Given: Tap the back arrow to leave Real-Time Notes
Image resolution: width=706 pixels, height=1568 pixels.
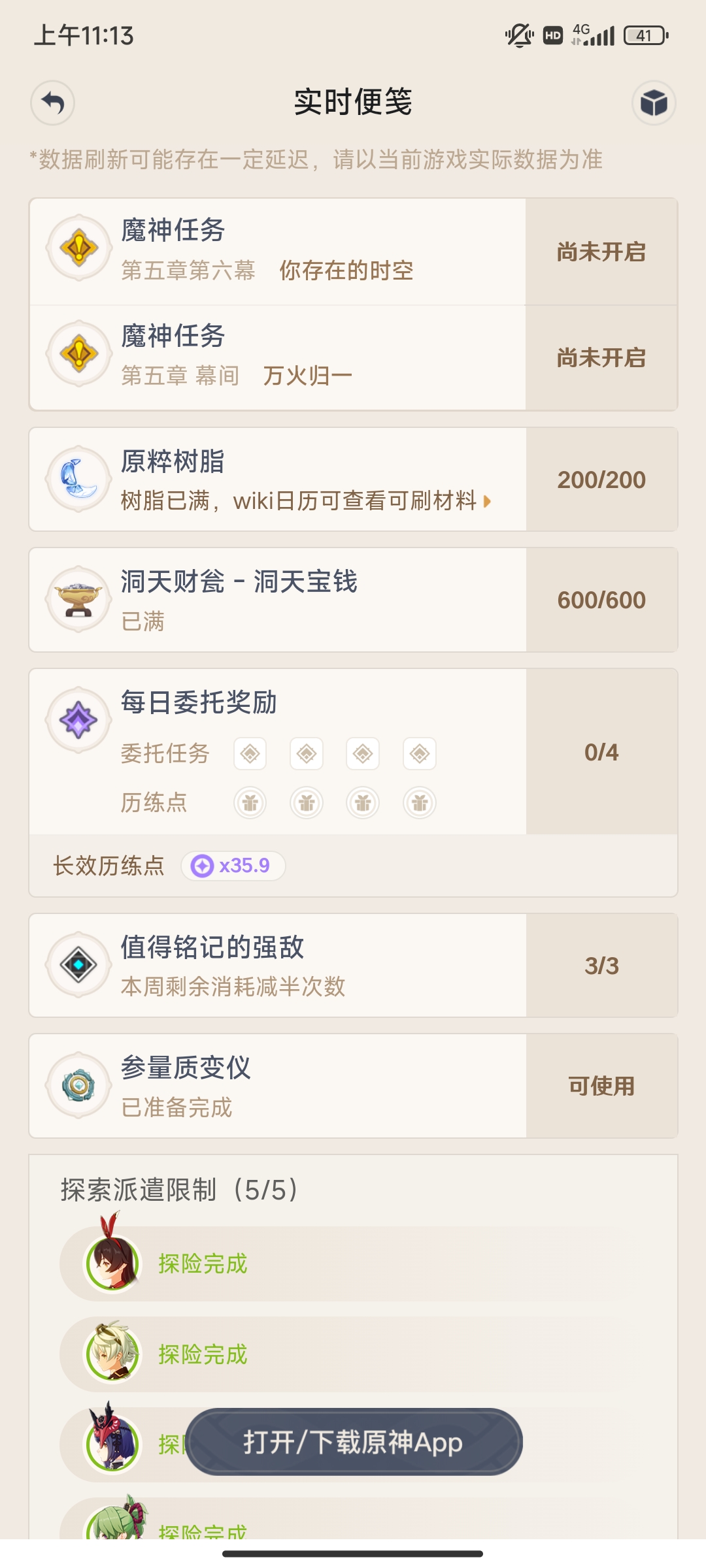Looking at the screenshot, I should (x=52, y=103).
